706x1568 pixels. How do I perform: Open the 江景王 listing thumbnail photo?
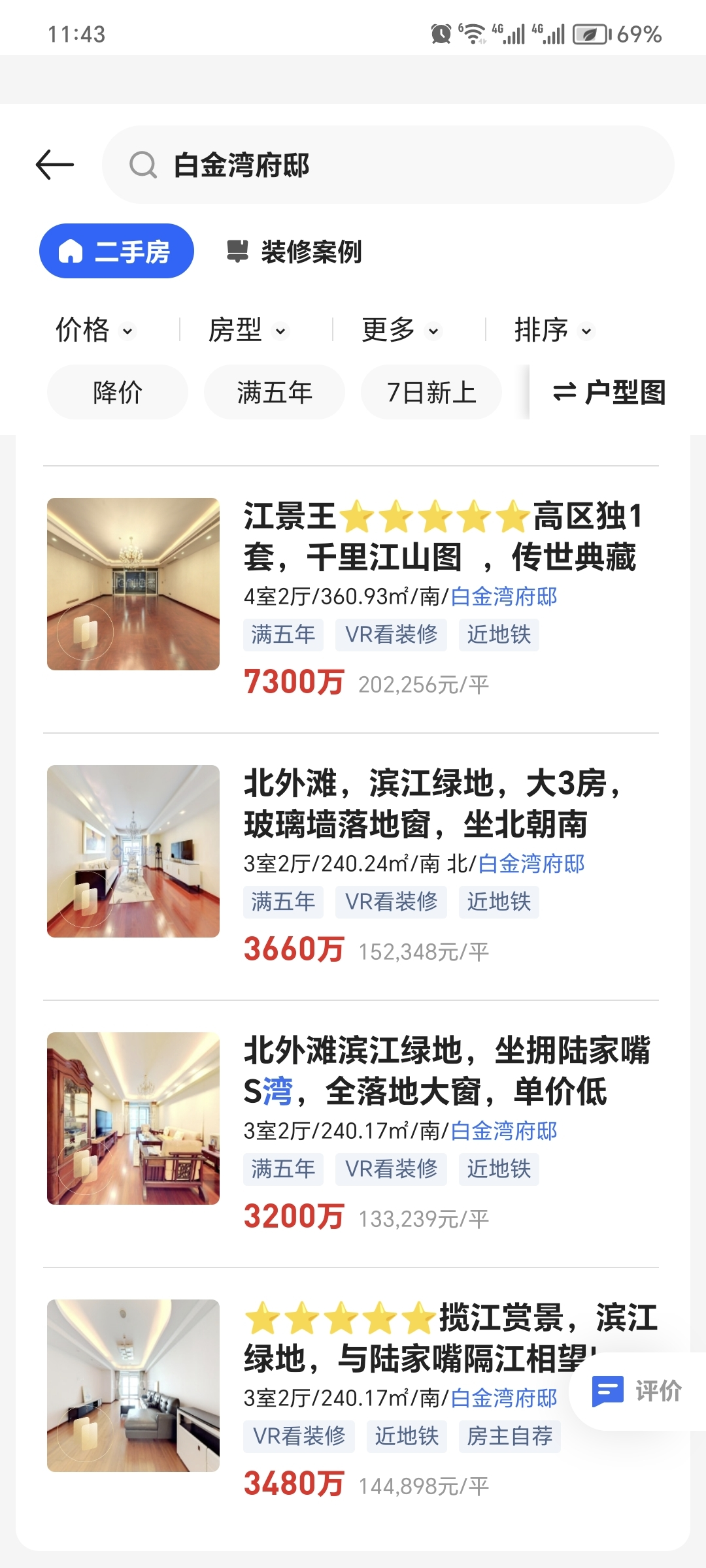pos(133,583)
